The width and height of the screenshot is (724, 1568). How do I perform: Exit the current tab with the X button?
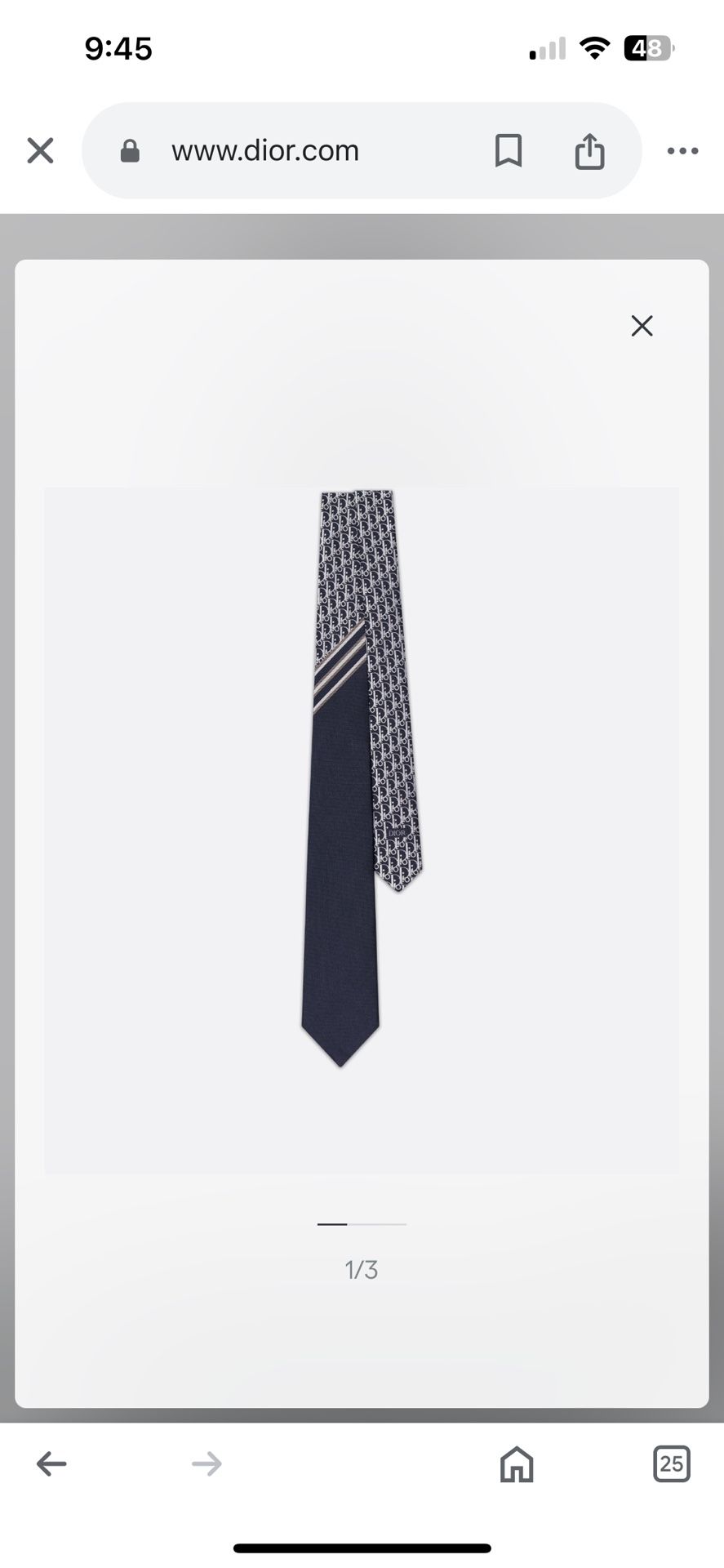tap(39, 150)
